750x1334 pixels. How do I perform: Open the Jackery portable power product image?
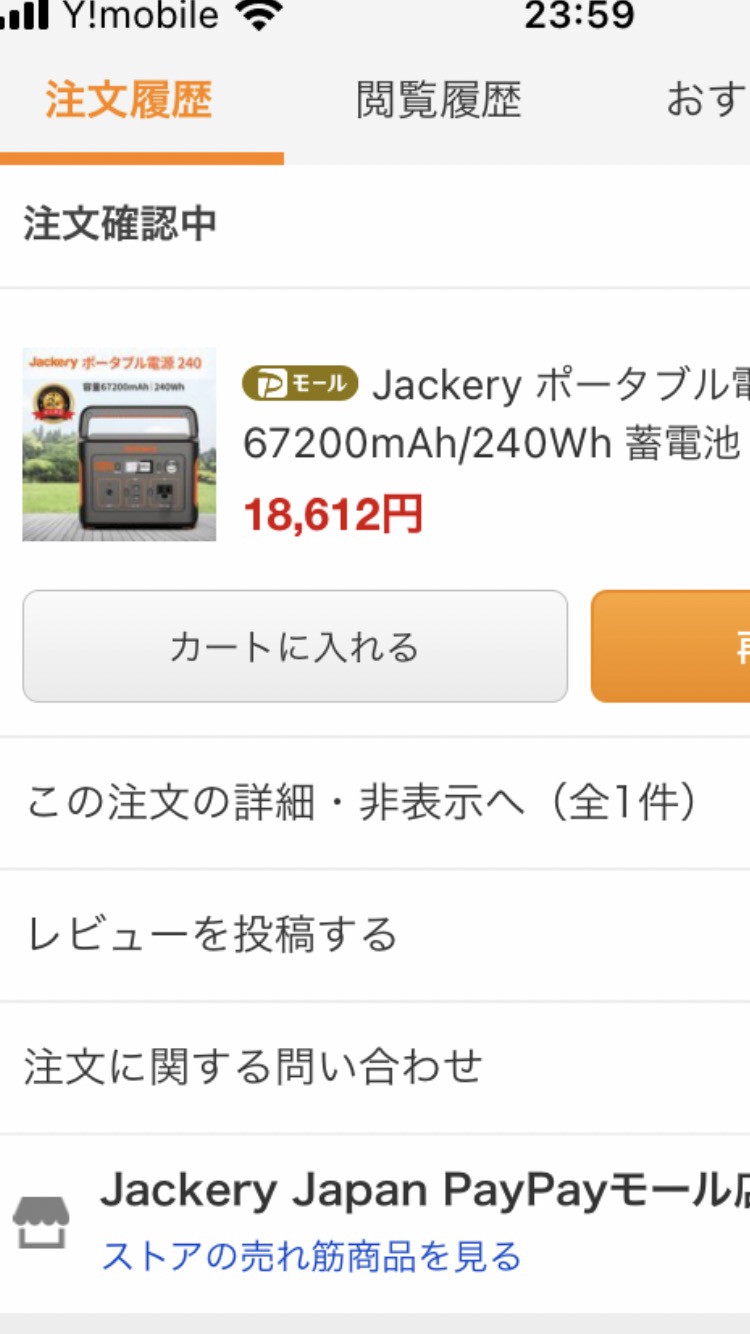(x=119, y=444)
